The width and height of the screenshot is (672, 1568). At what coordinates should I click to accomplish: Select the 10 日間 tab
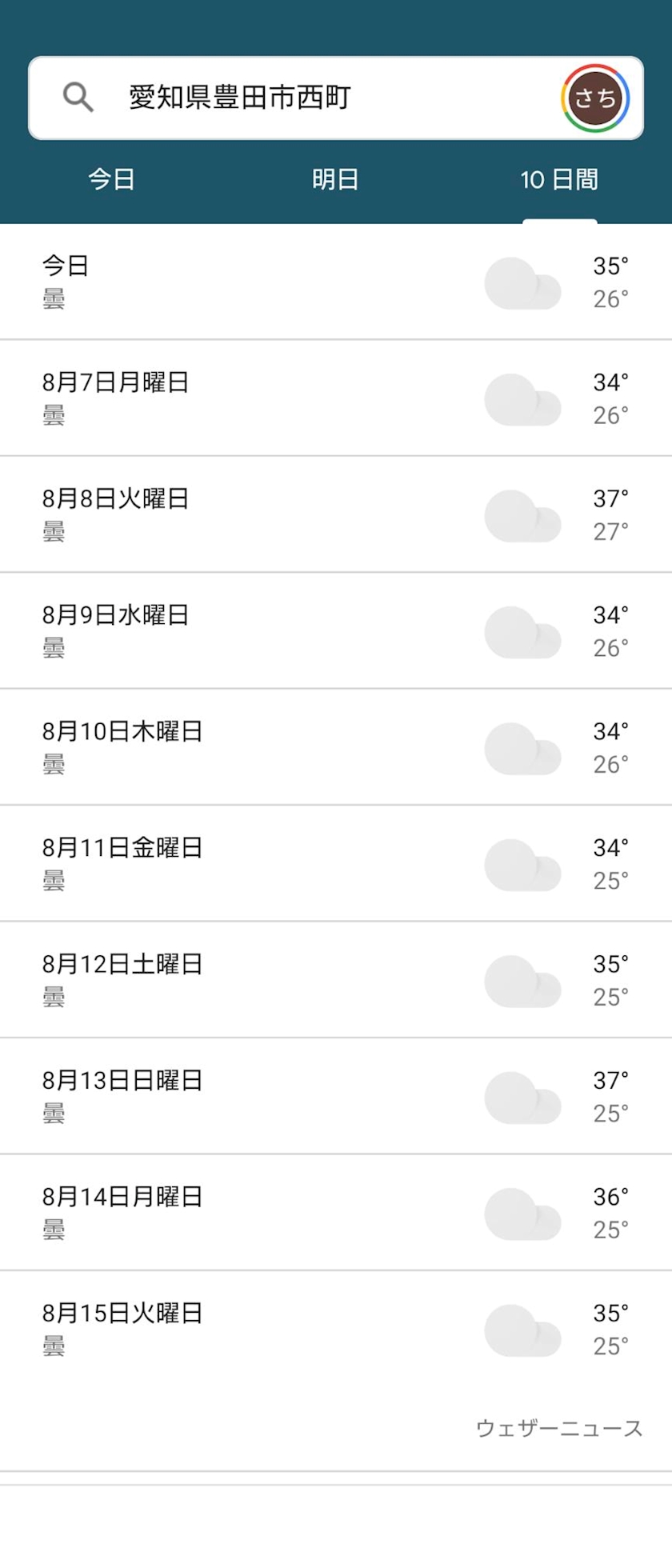559,179
